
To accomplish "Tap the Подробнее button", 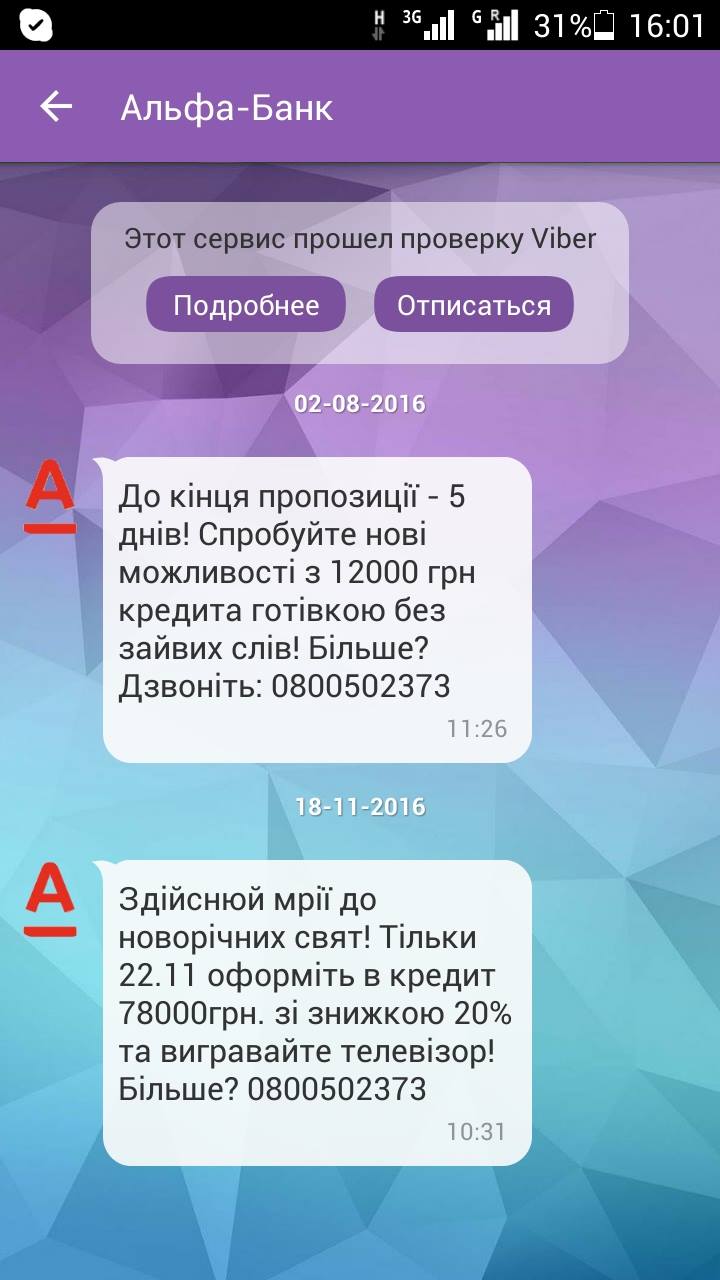I will coord(246,305).
